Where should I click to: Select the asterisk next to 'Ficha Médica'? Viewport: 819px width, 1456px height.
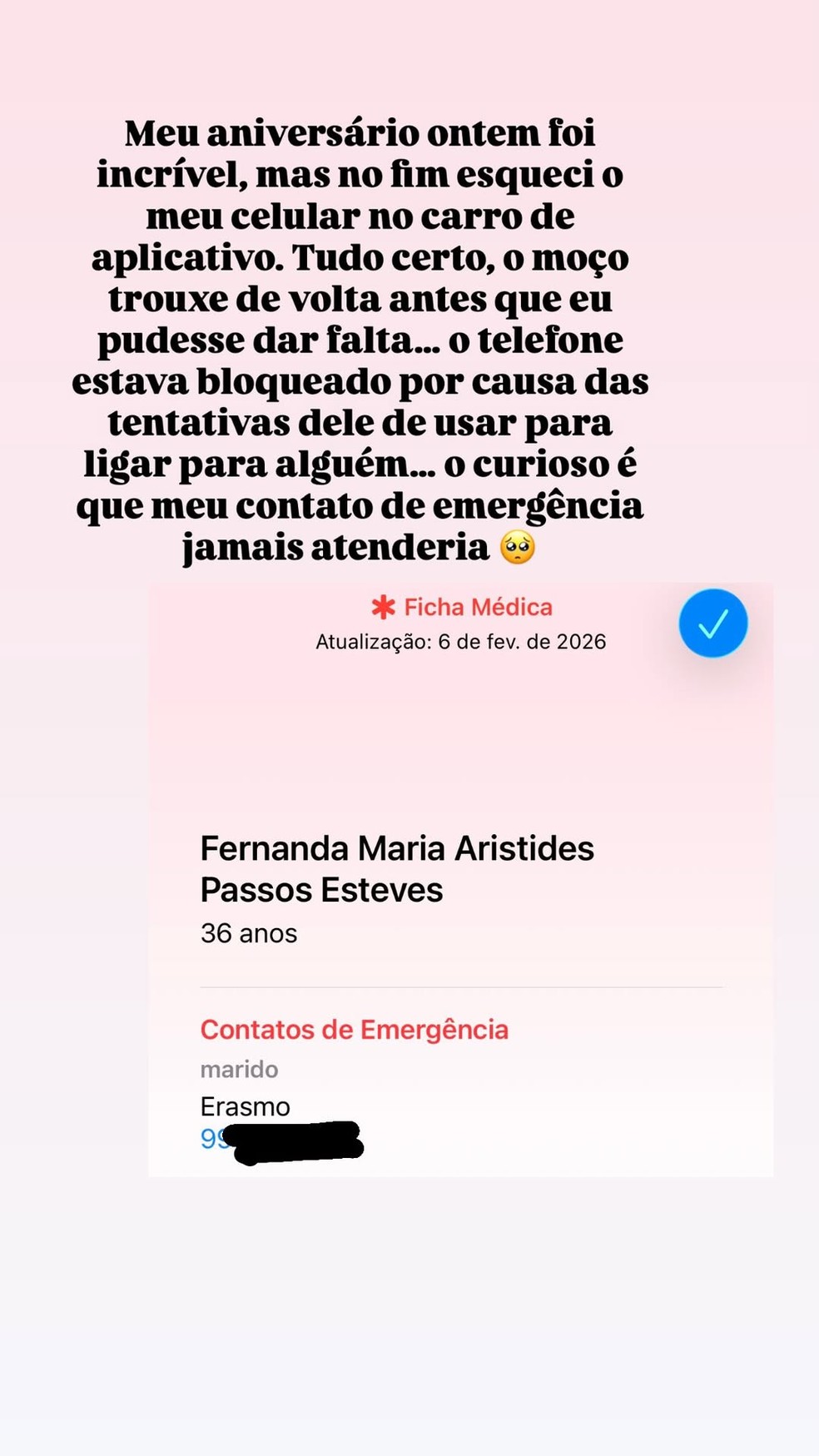383,607
